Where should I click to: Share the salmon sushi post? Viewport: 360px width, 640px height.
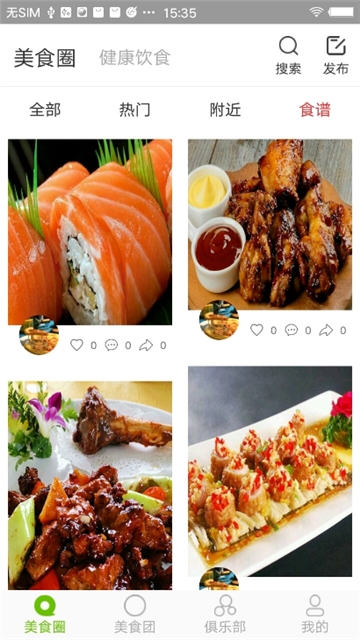(146, 345)
